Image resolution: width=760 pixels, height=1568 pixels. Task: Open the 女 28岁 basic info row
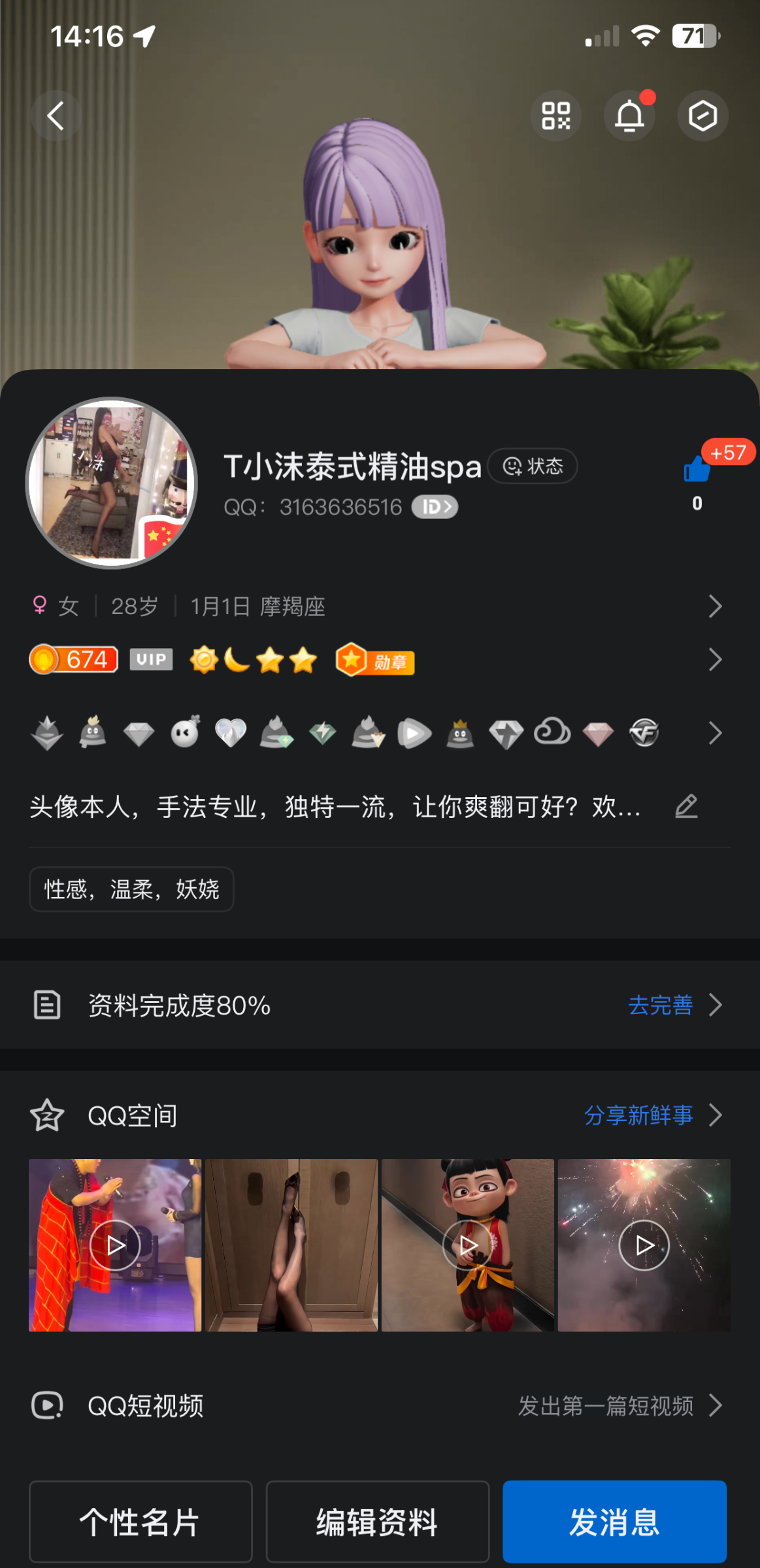tap(376, 606)
